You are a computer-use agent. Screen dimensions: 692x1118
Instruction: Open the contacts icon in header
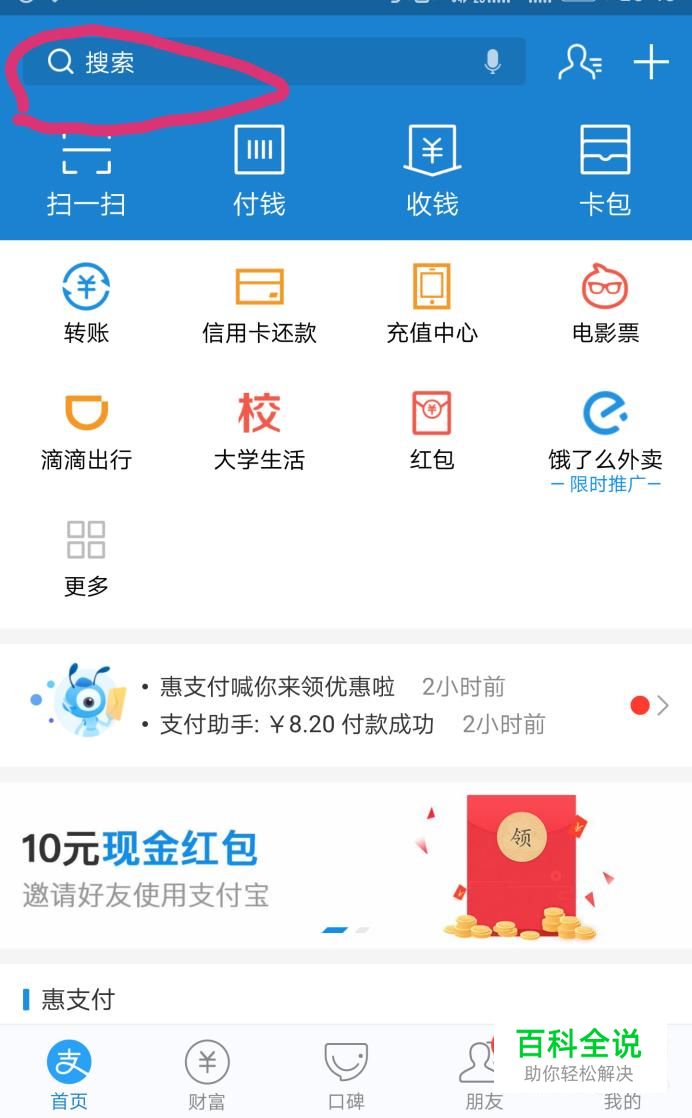[x=579, y=62]
